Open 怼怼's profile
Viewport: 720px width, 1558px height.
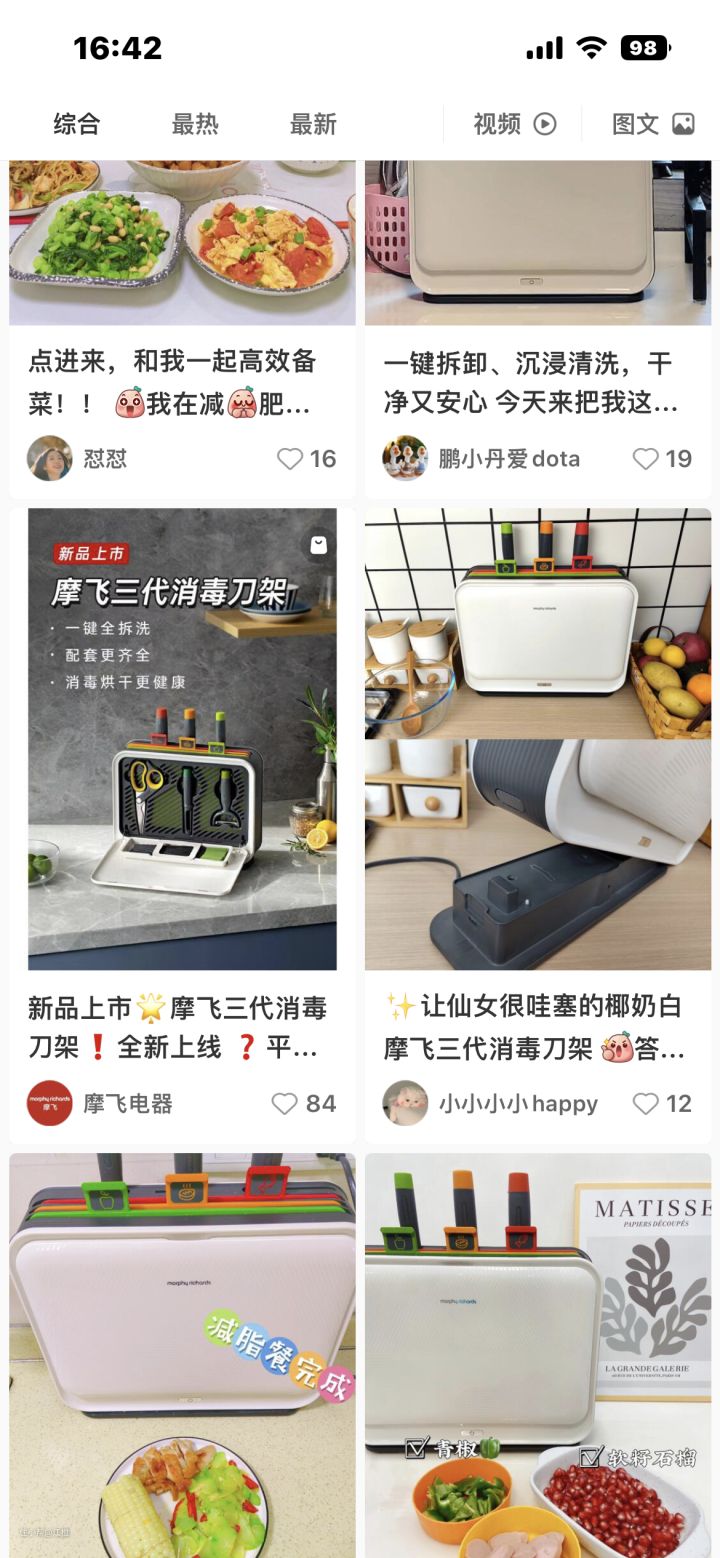pyautogui.click(x=50, y=459)
